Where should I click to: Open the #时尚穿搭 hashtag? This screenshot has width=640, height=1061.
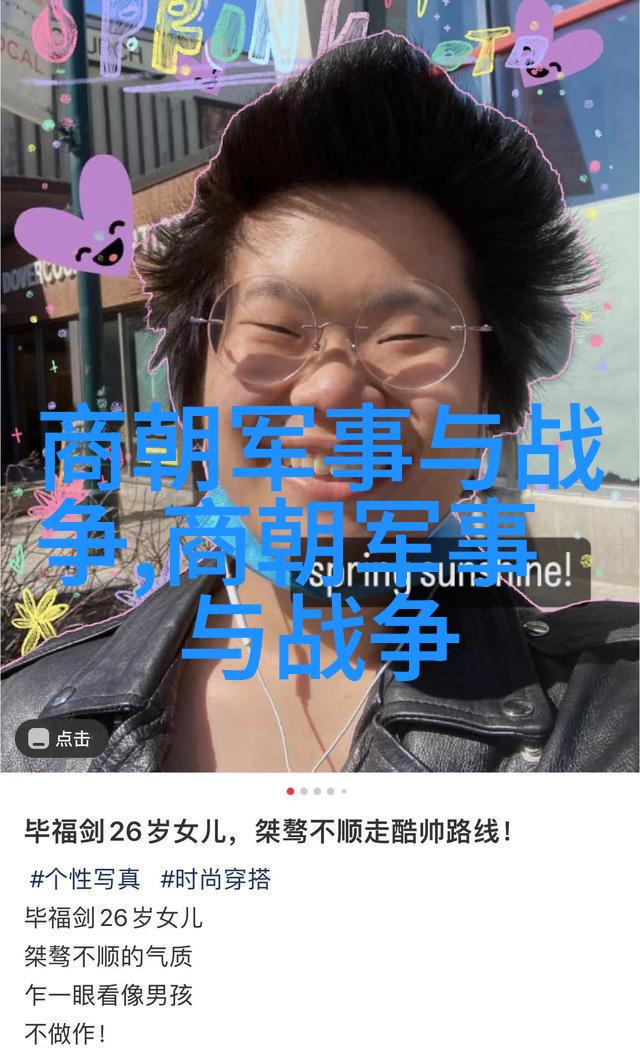point(215,879)
